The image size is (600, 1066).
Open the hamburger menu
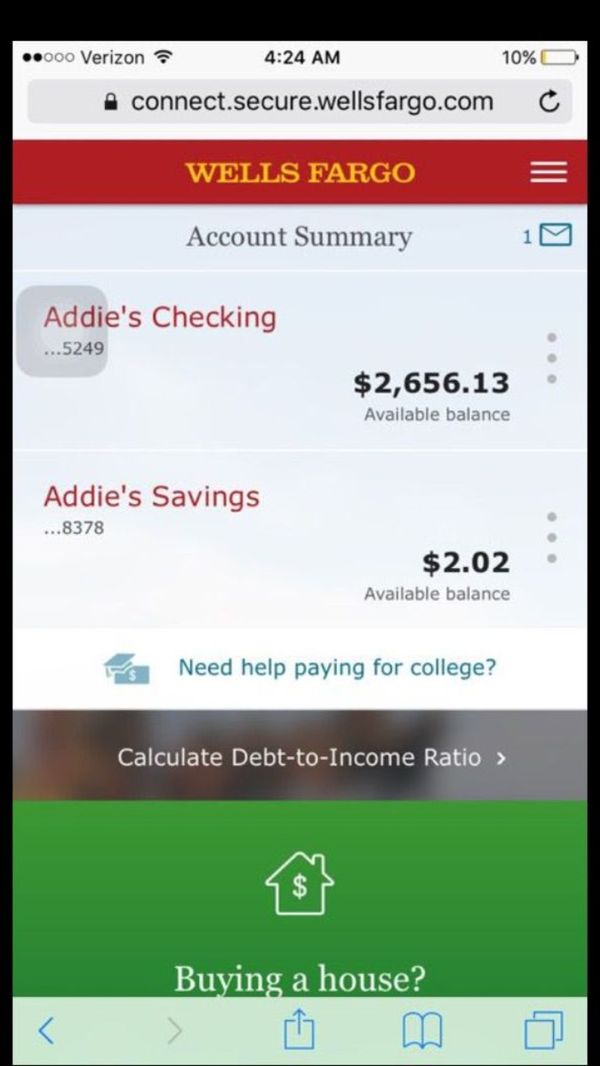point(548,172)
